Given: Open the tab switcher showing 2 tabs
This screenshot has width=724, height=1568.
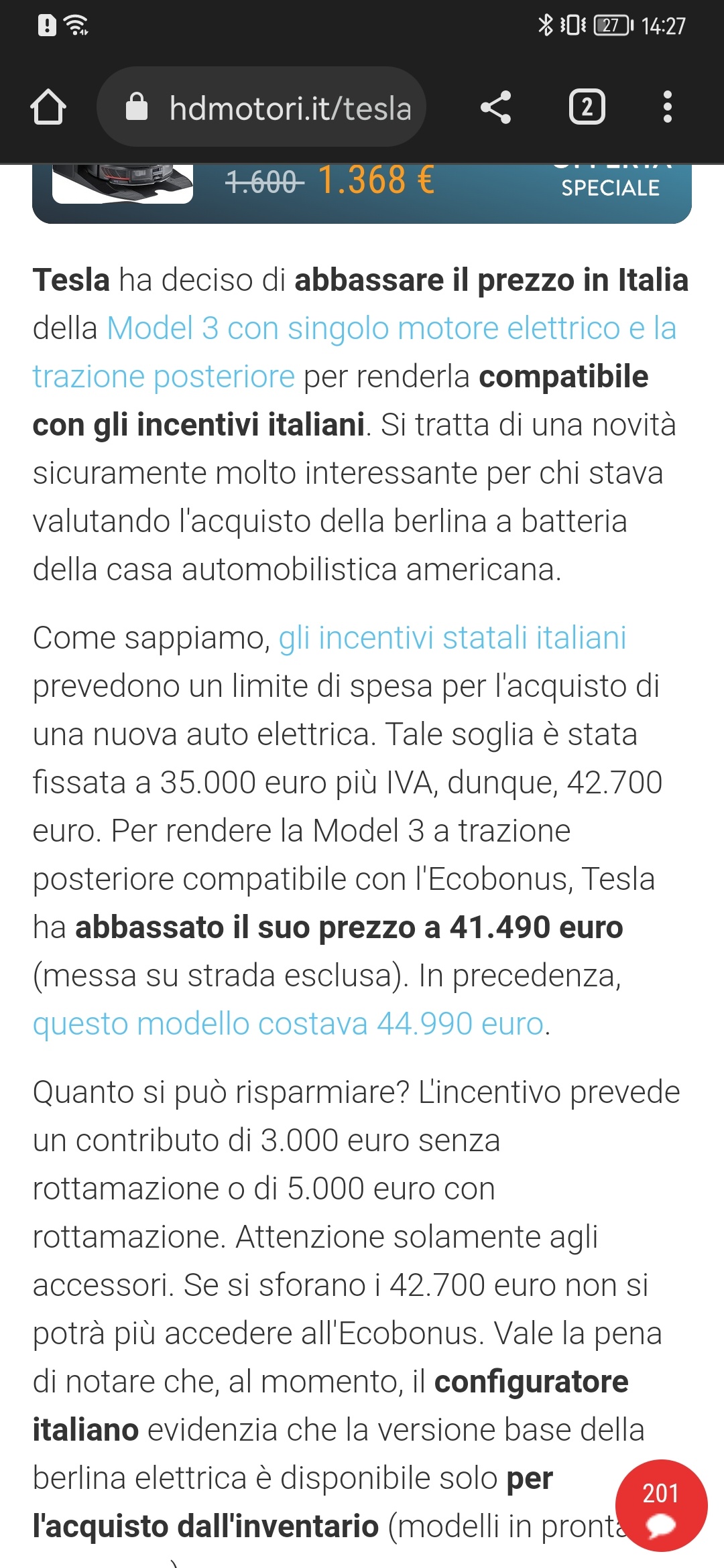Looking at the screenshot, I should (587, 107).
